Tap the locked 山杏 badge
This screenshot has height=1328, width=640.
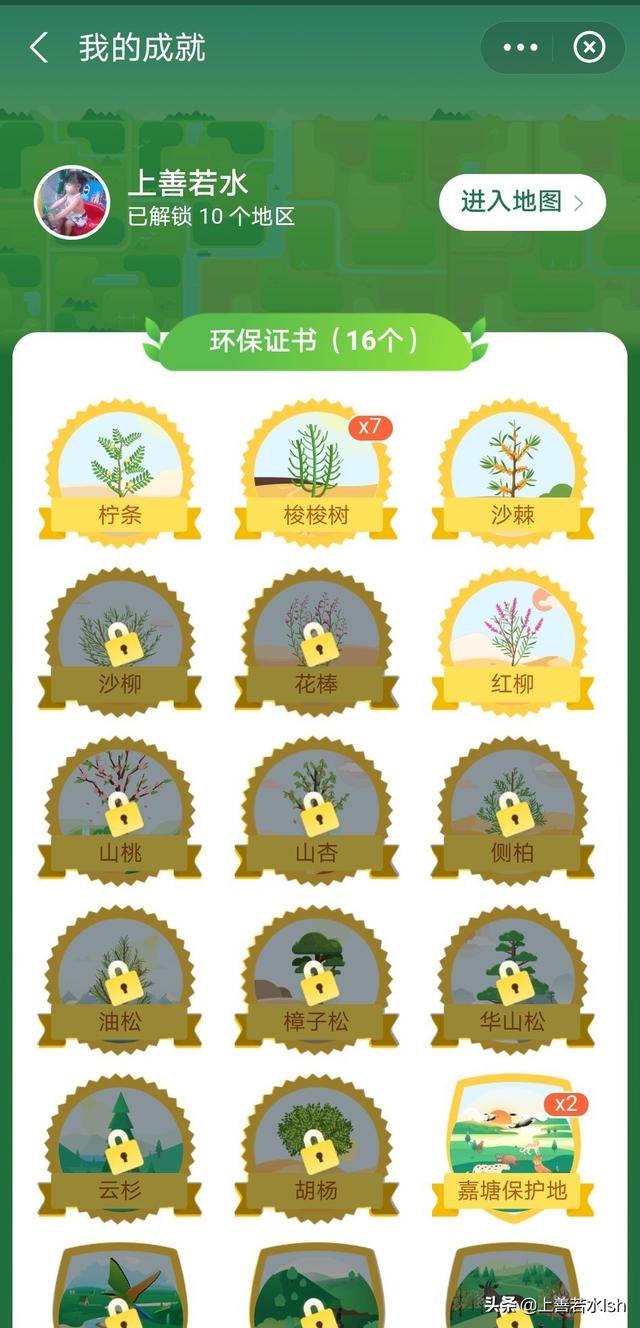[316, 811]
